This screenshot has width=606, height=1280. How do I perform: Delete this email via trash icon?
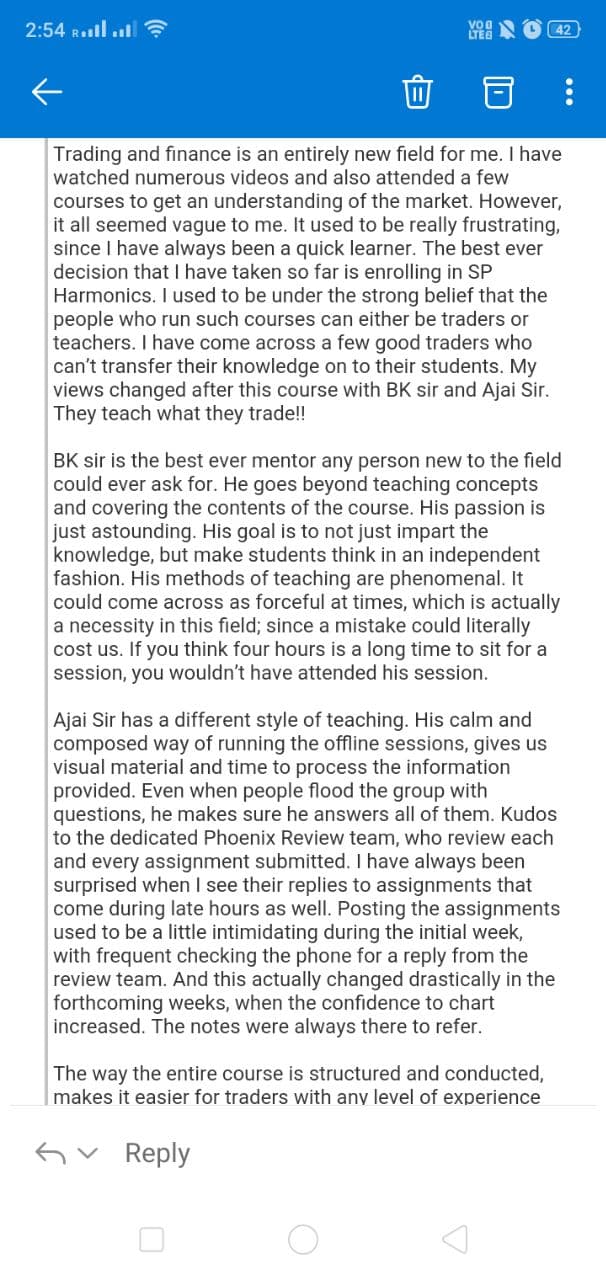pos(417,92)
